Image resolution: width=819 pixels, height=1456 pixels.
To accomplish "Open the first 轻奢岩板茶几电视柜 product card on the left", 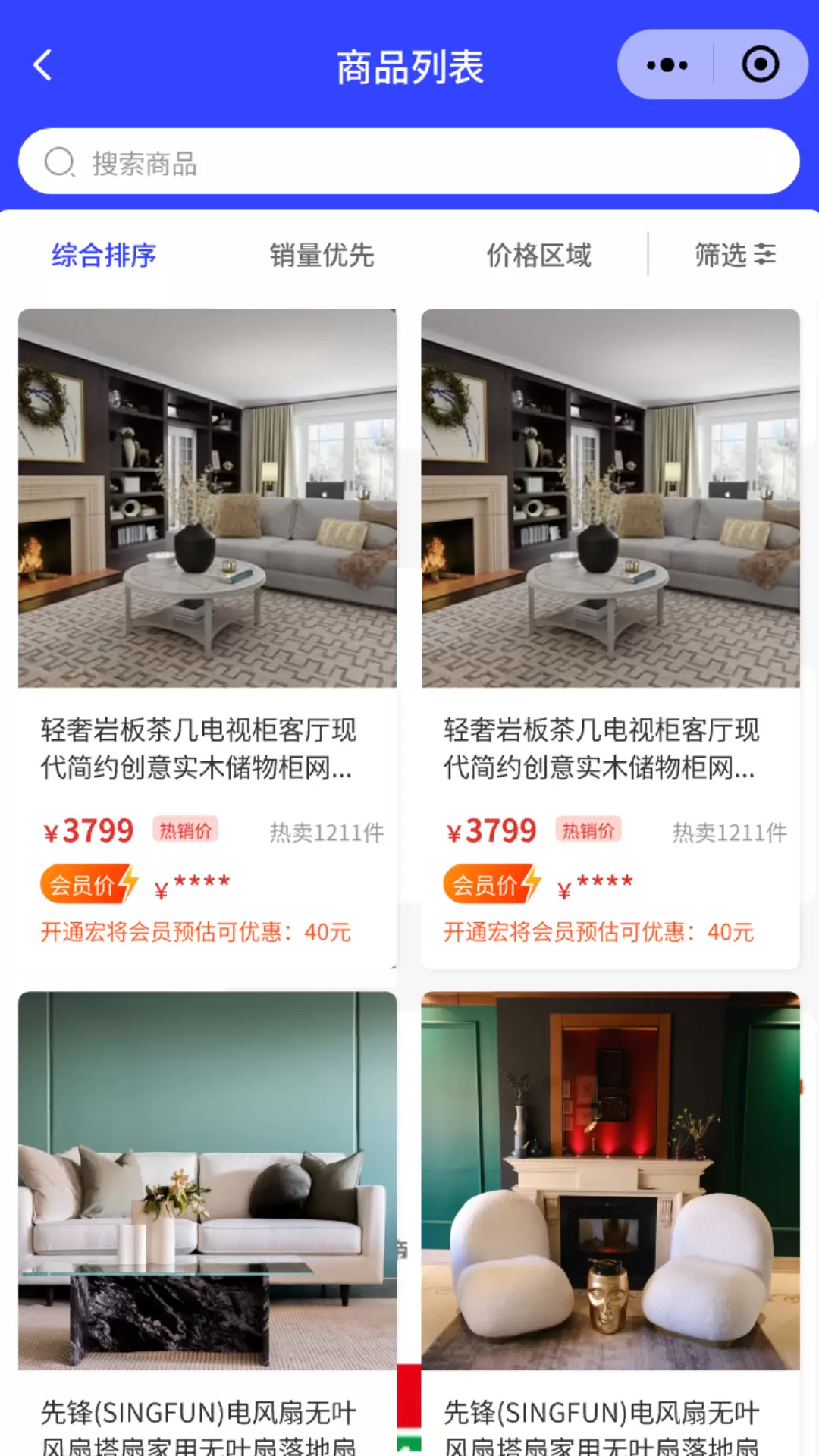I will click(207, 639).
